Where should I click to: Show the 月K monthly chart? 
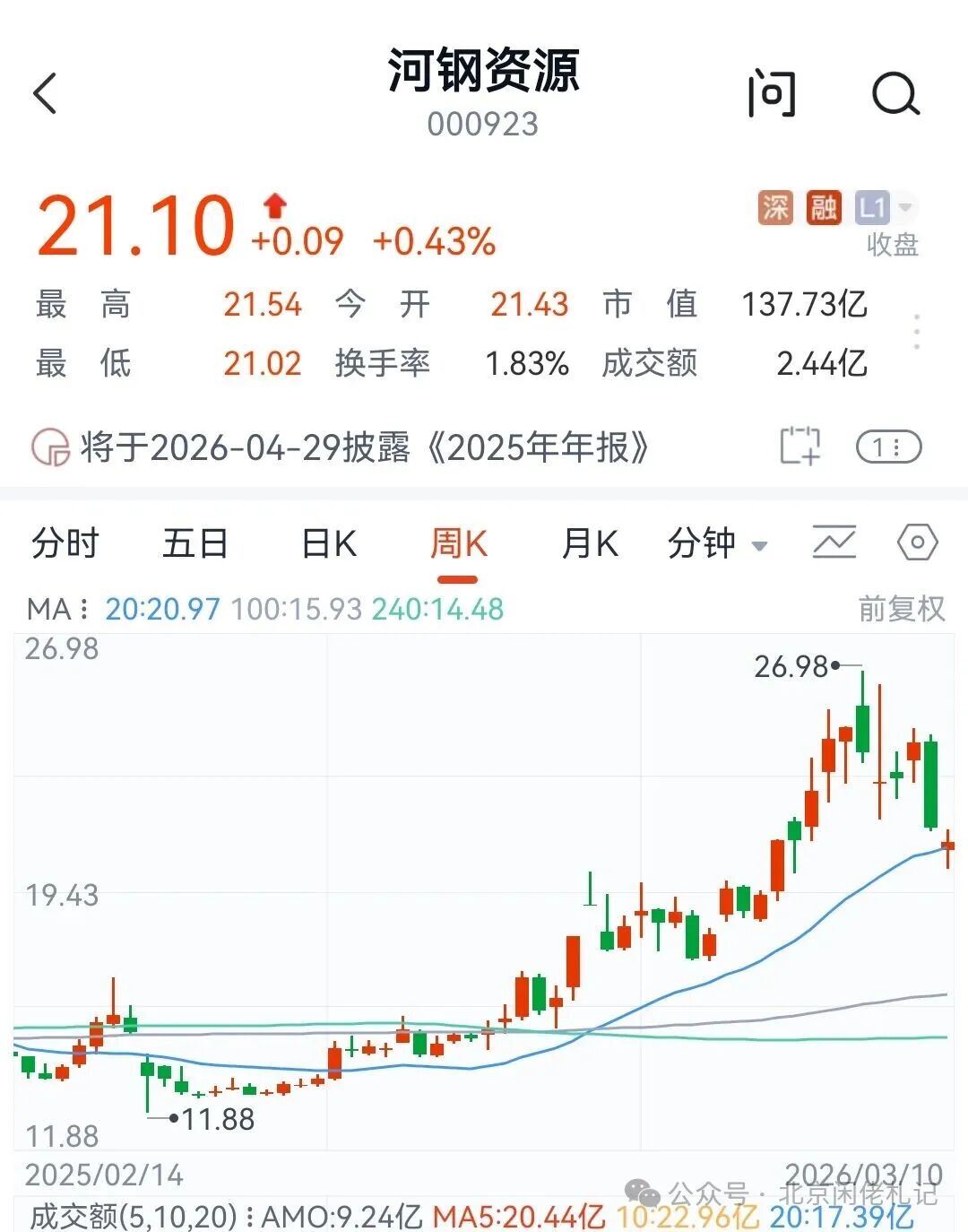point(589,543)
